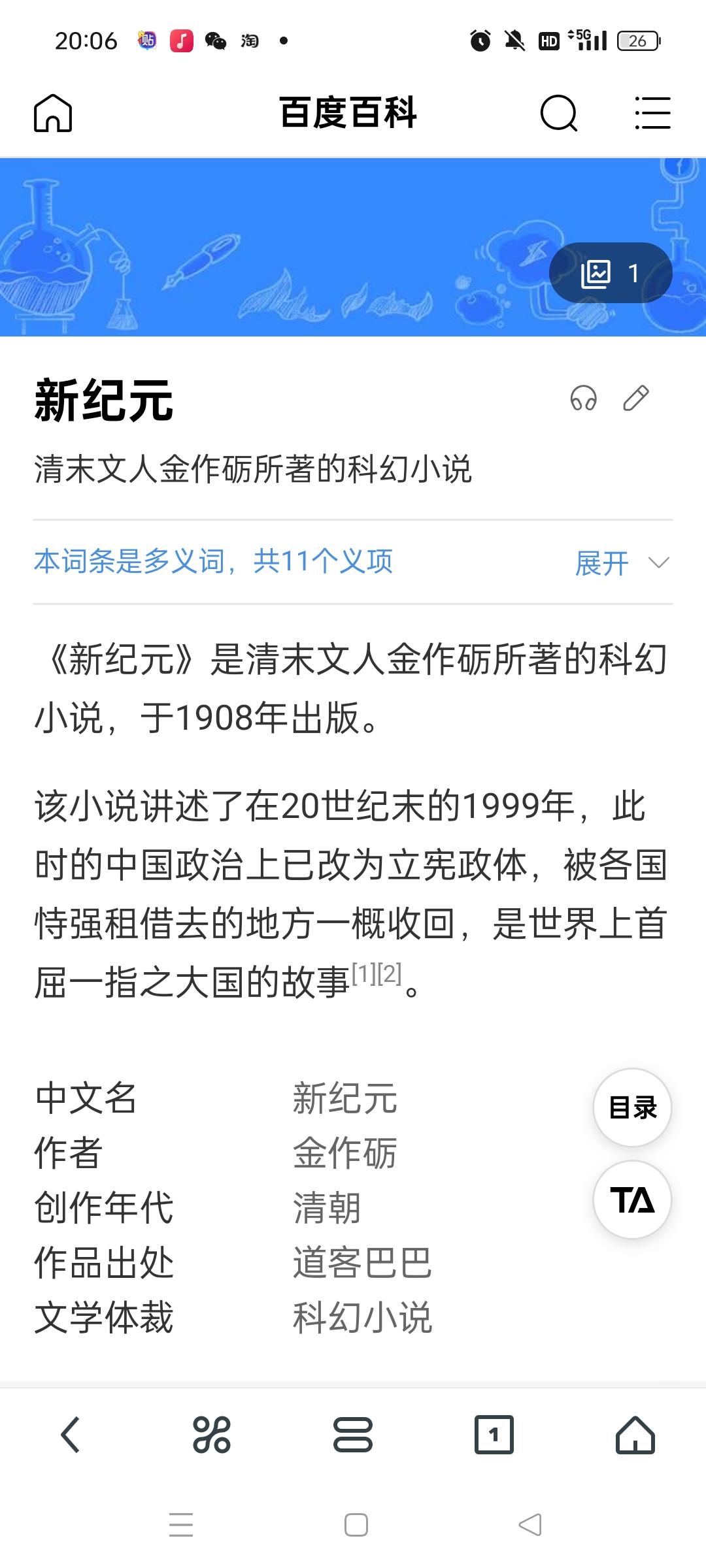This screenshot has width=706, height=1568.
Task: Click the headphones icon to listen to entry
Action: click(x=584, y=399)
